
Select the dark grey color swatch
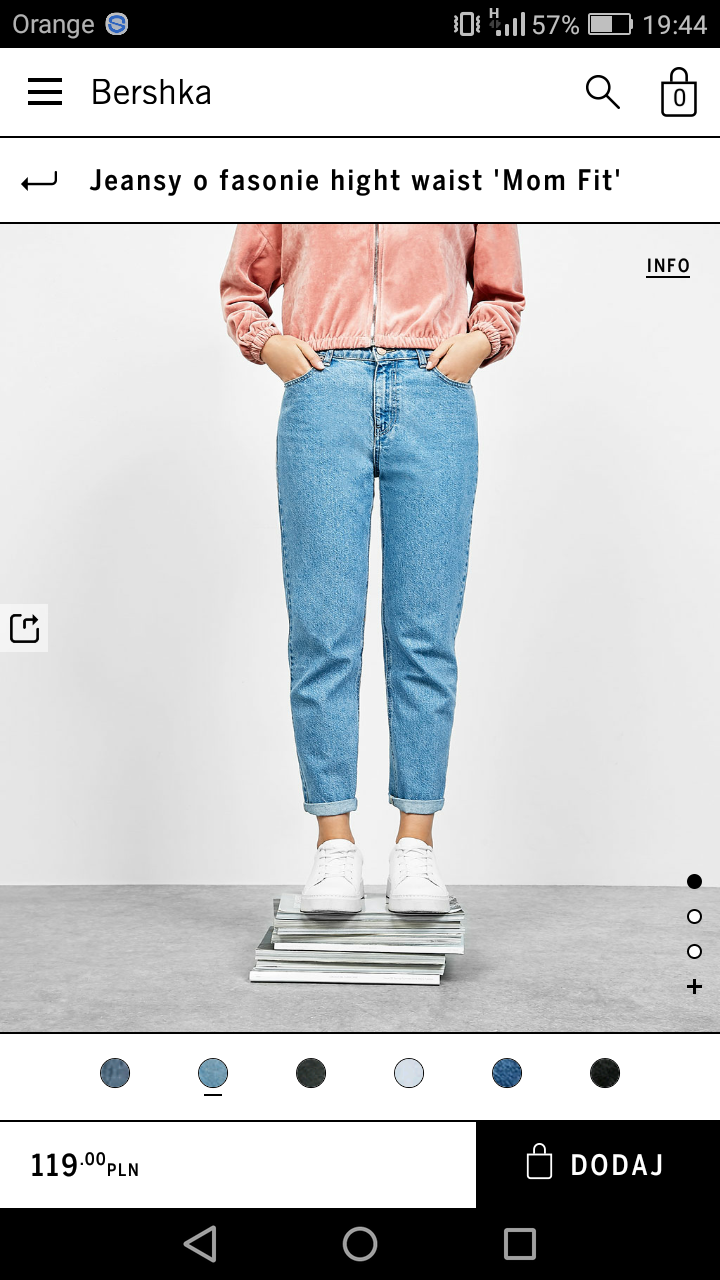pos(311,1074)
